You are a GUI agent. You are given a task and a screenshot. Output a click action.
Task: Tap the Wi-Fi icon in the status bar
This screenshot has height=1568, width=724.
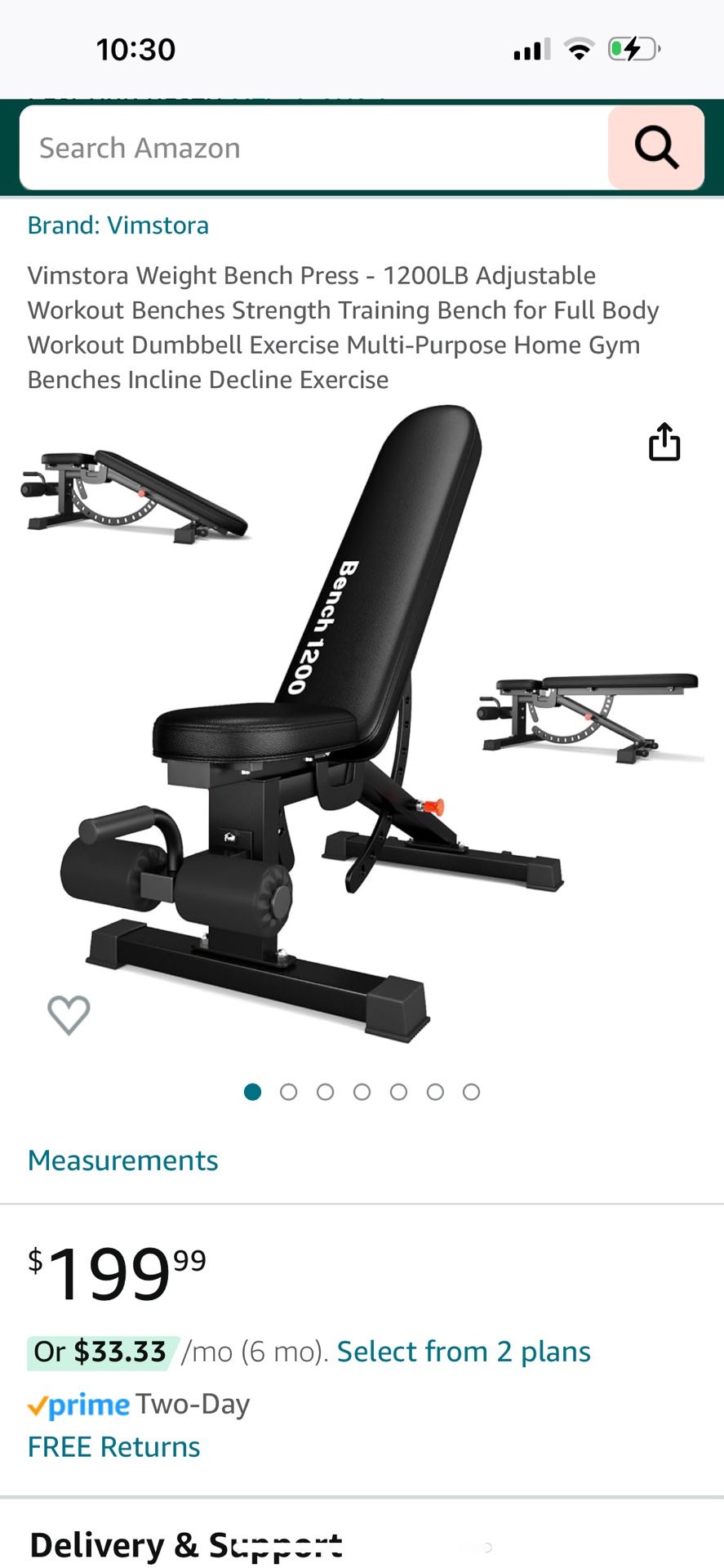point(578,49)
